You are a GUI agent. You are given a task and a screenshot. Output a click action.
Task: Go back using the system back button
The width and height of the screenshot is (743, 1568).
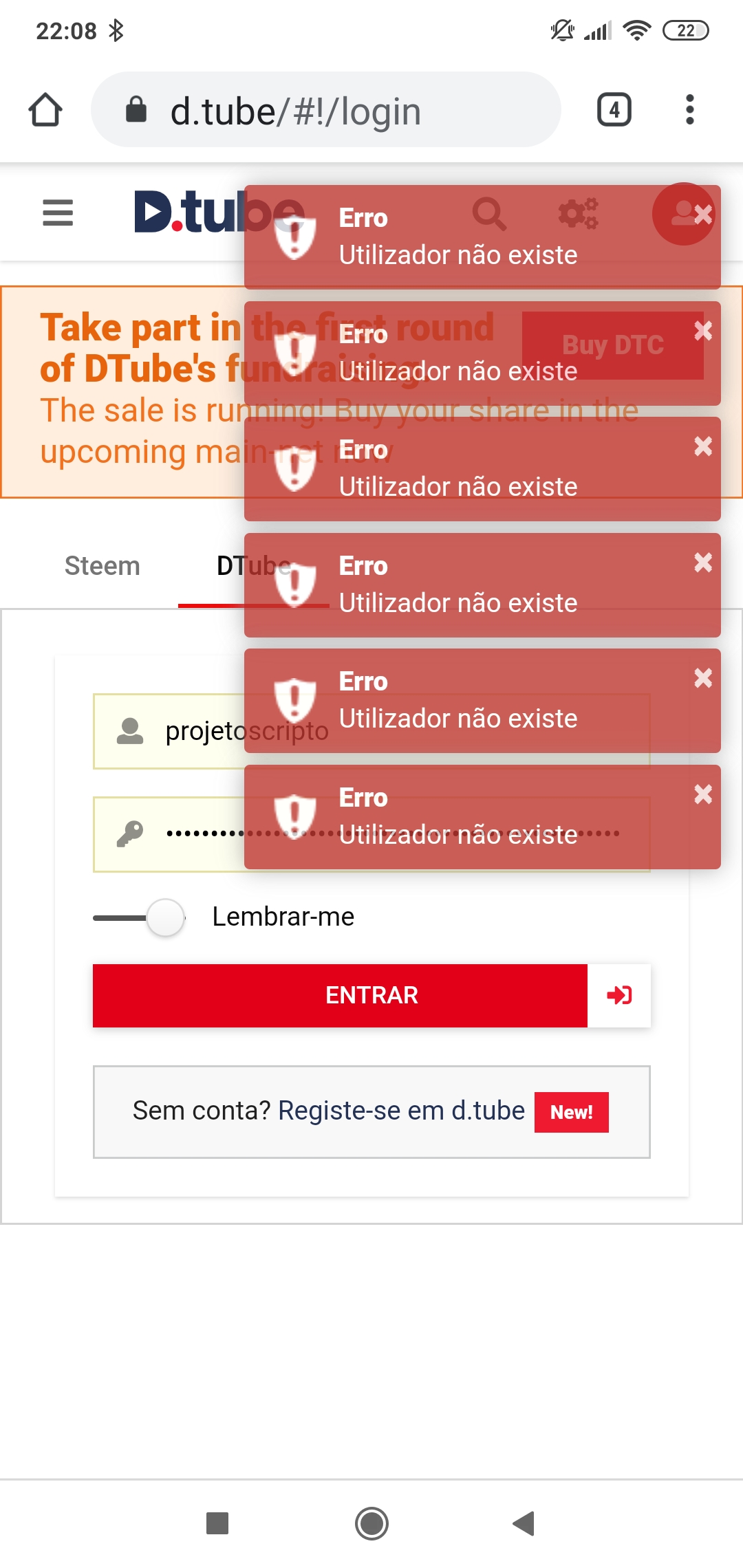tap(524, 1523)
